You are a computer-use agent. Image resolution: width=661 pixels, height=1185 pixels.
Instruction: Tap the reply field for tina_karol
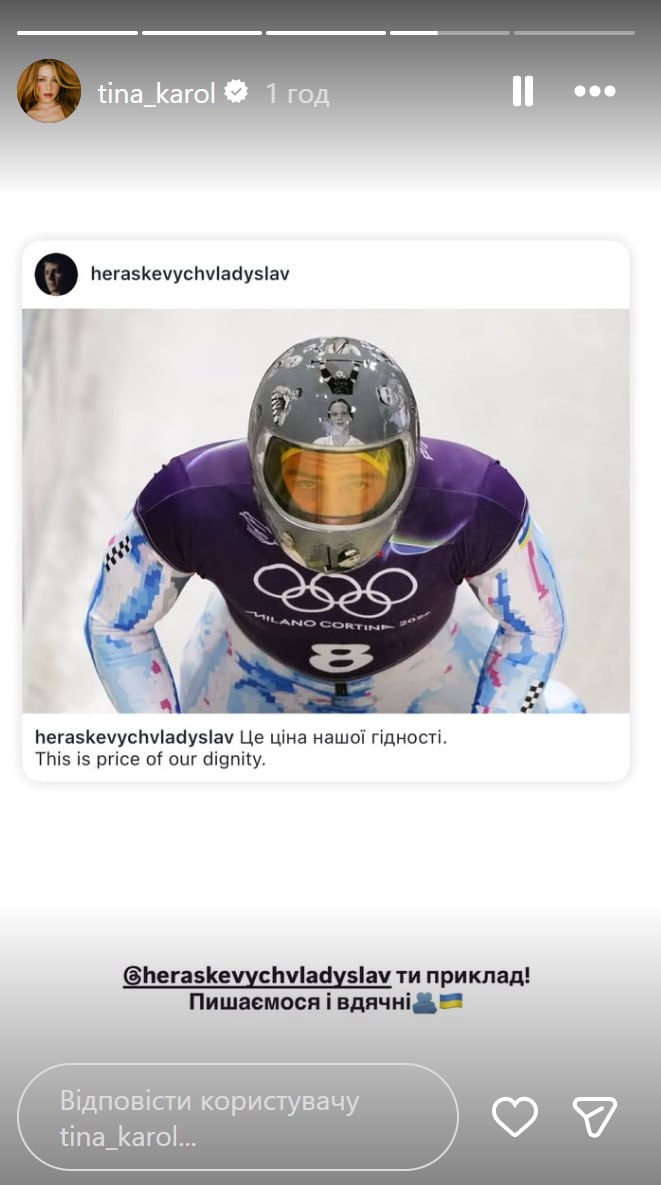[x=238, y=1117]
